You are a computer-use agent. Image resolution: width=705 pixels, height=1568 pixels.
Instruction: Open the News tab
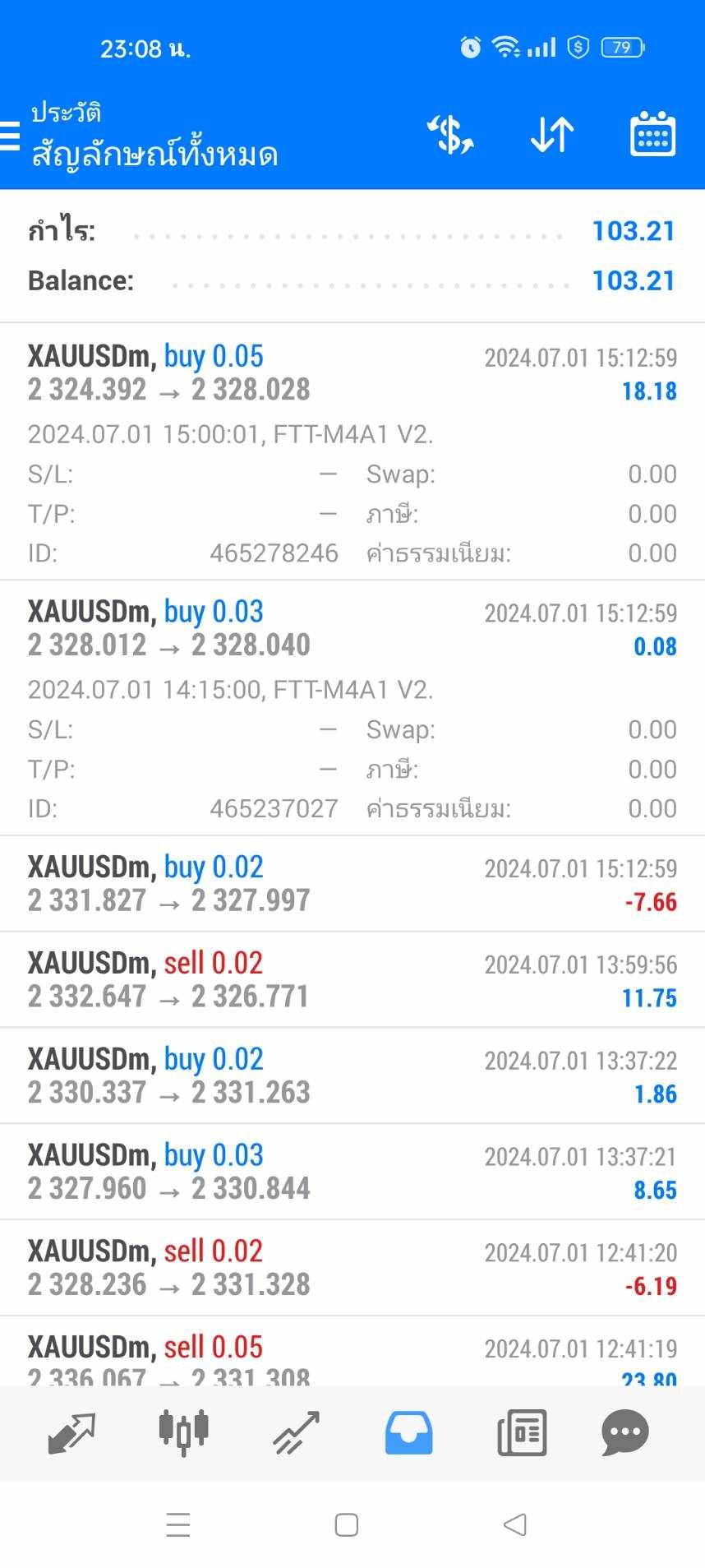pyautogui.click(x=522, y=1433)
